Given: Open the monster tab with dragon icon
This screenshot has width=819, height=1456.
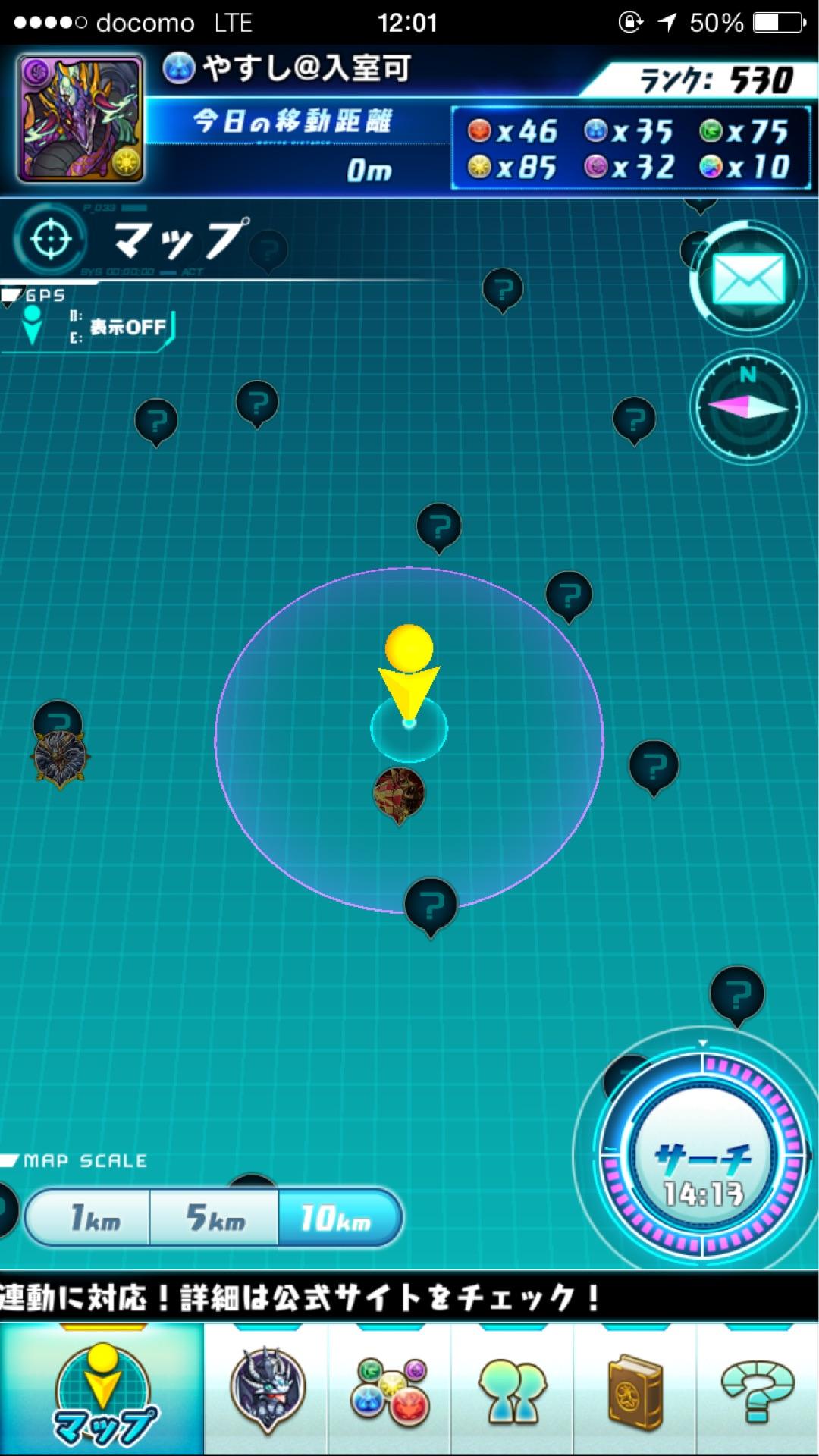Looking at the screenshot, I should (x=266, y=1391).
